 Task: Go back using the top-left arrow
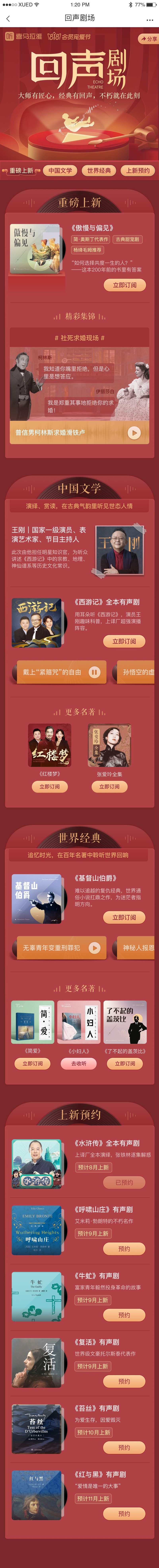(x=8, y=19)
